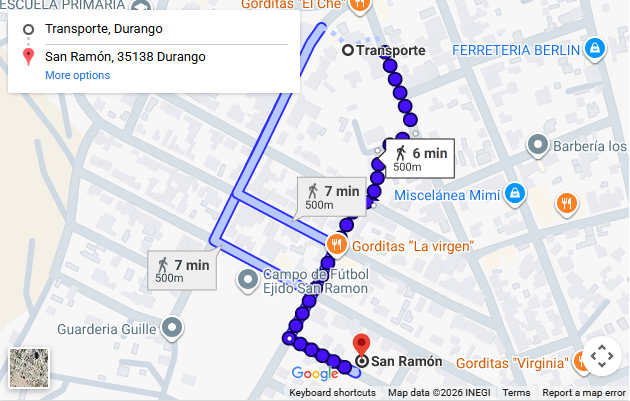Open Gorditas "Virginia" restaurant pin
Screen dimensions: 630x401
[583, 361]
